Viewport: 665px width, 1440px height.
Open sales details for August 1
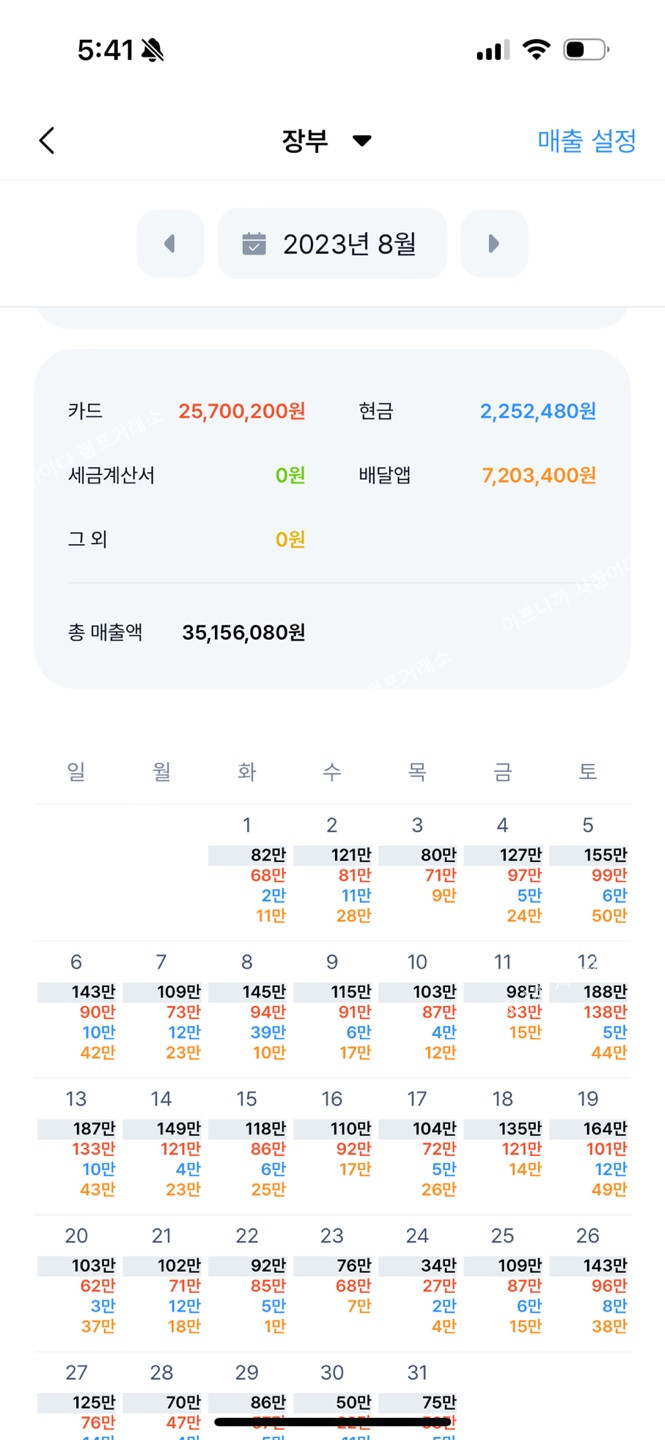point(248,872)
